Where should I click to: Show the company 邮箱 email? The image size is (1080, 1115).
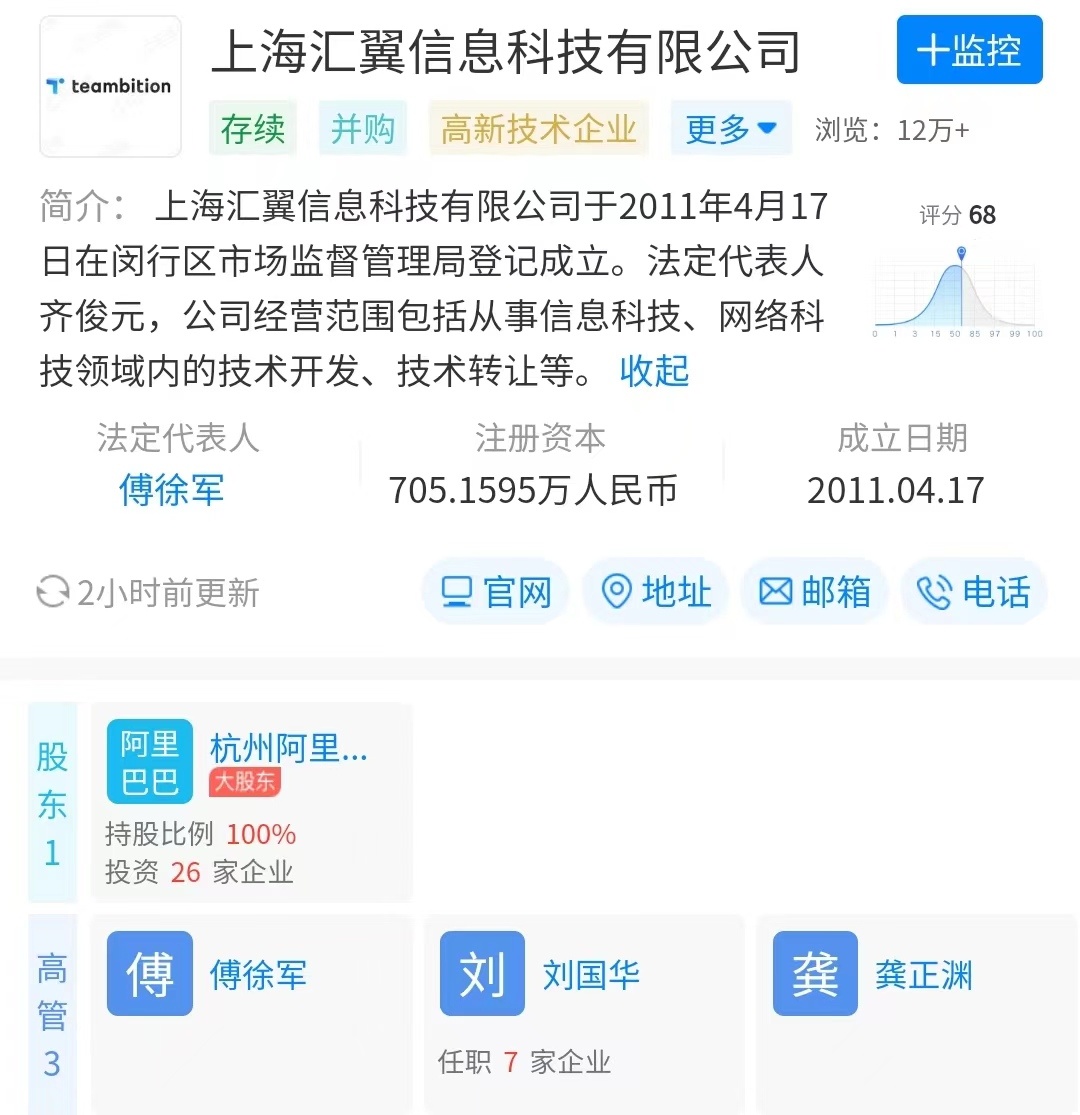[x=814, y=592]
